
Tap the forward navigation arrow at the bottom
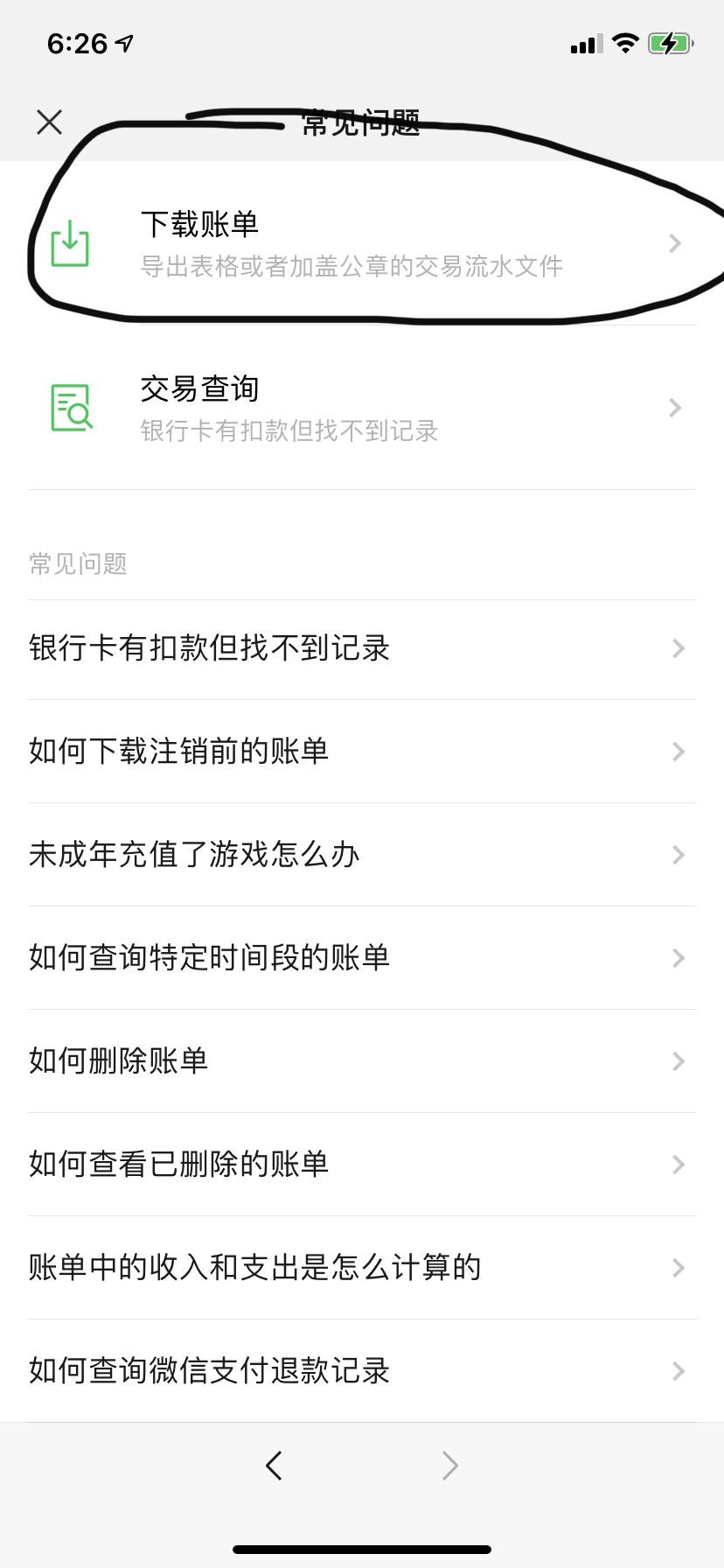tap(449, 1464)
